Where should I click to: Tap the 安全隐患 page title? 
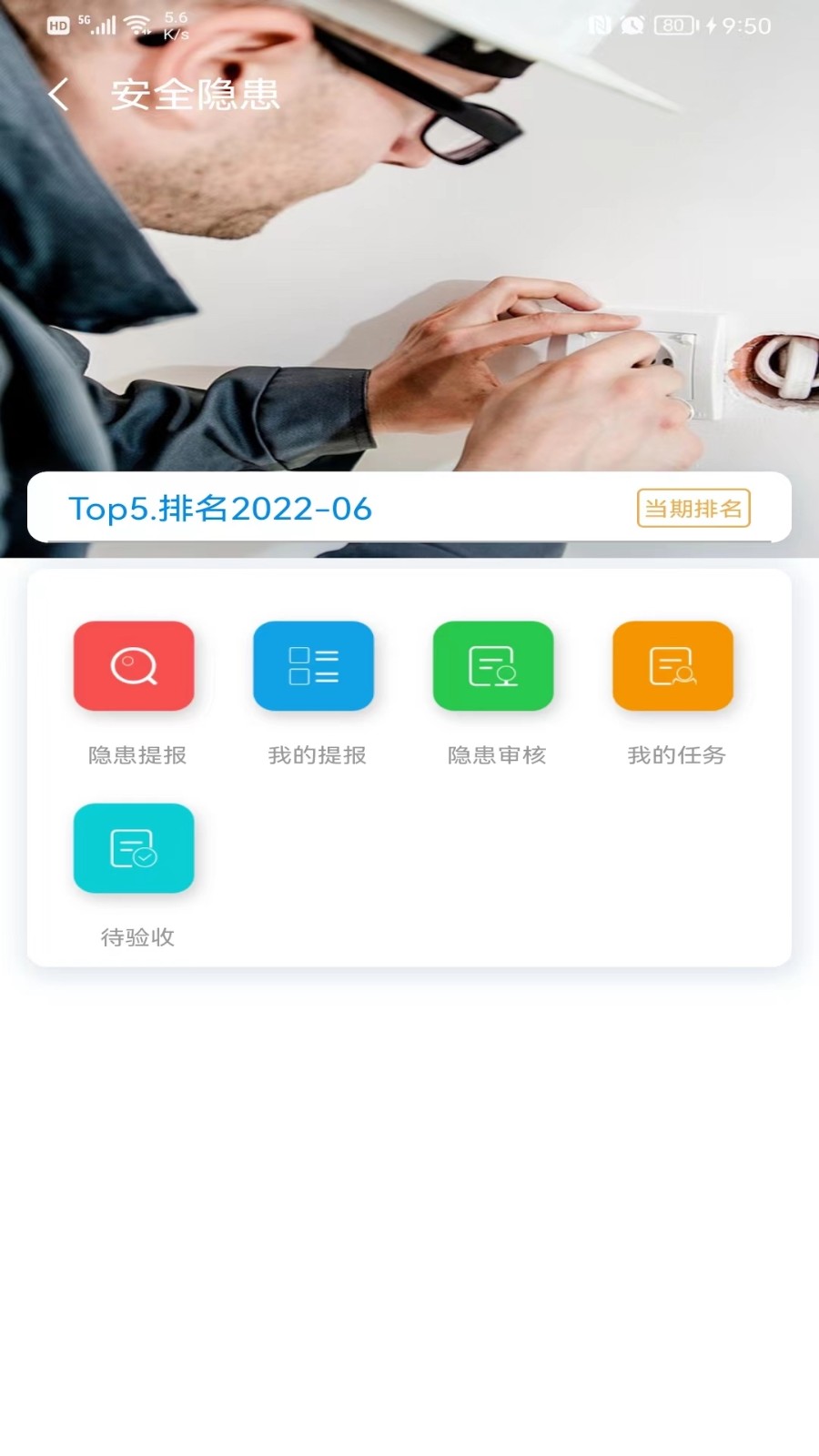[x=195, y=95]
